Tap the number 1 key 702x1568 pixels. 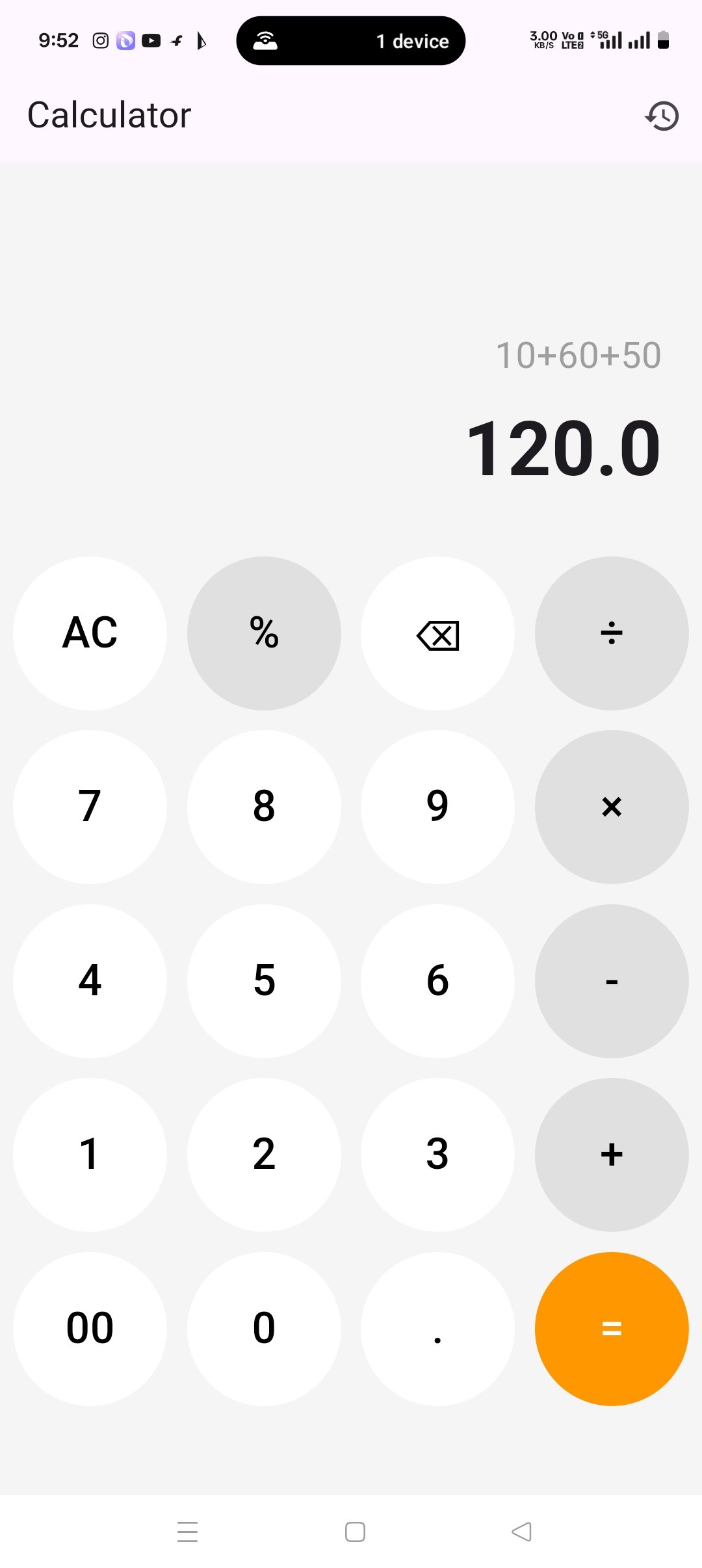tap(90, 1155)
